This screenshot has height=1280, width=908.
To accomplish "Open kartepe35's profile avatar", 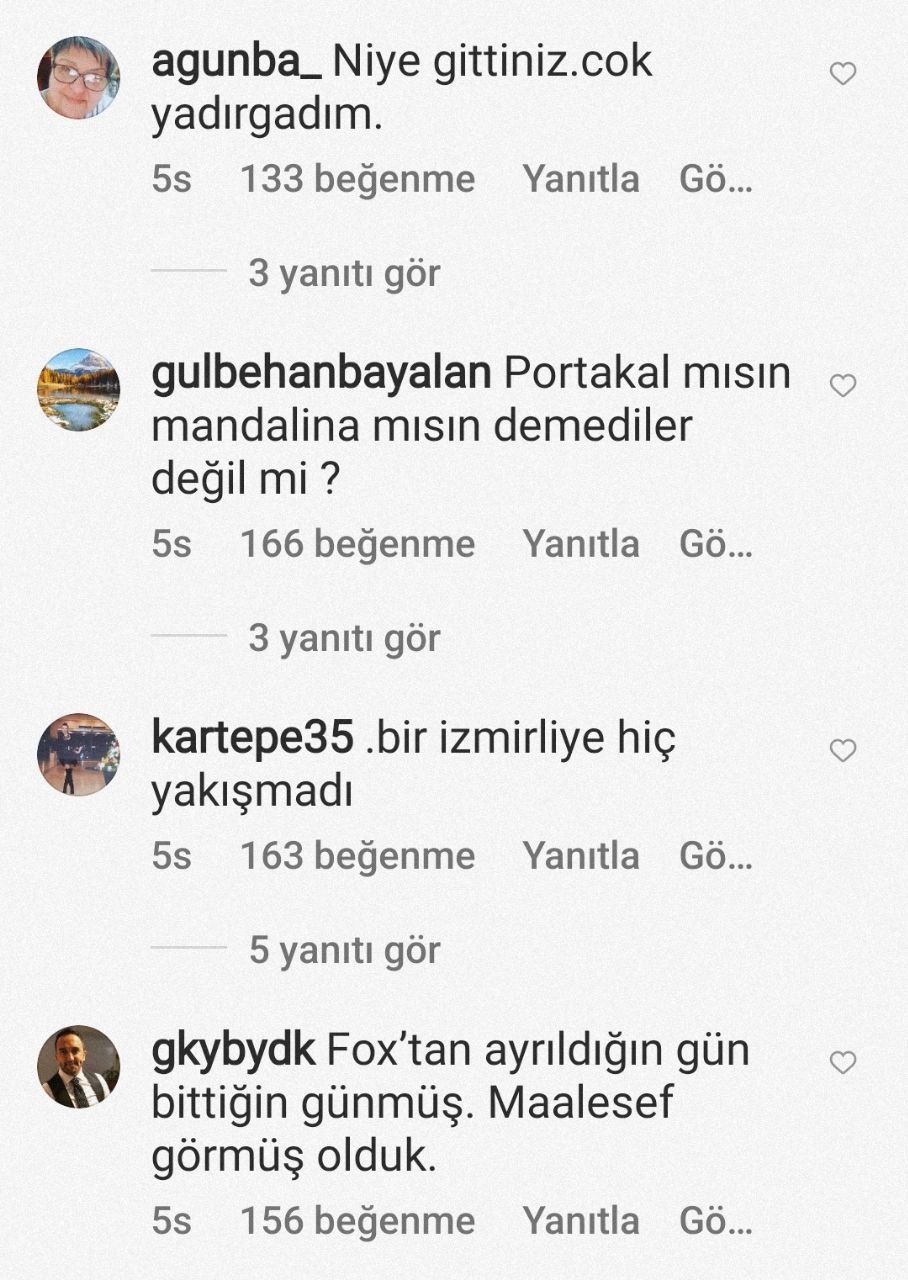I will pyautogui.click(x=78, y=755).
